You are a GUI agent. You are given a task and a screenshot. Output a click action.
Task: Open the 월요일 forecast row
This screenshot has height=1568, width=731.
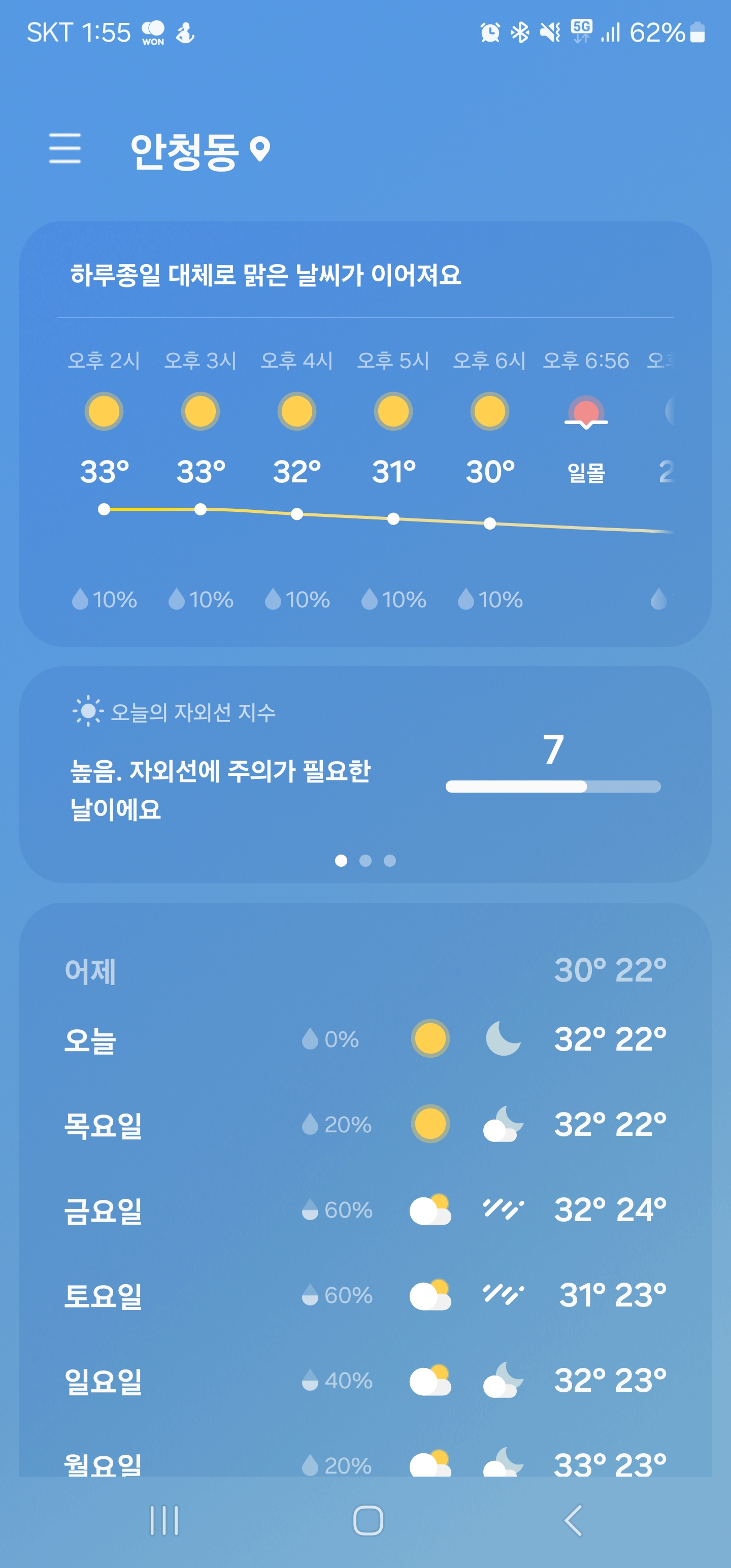click(365, 1461)
